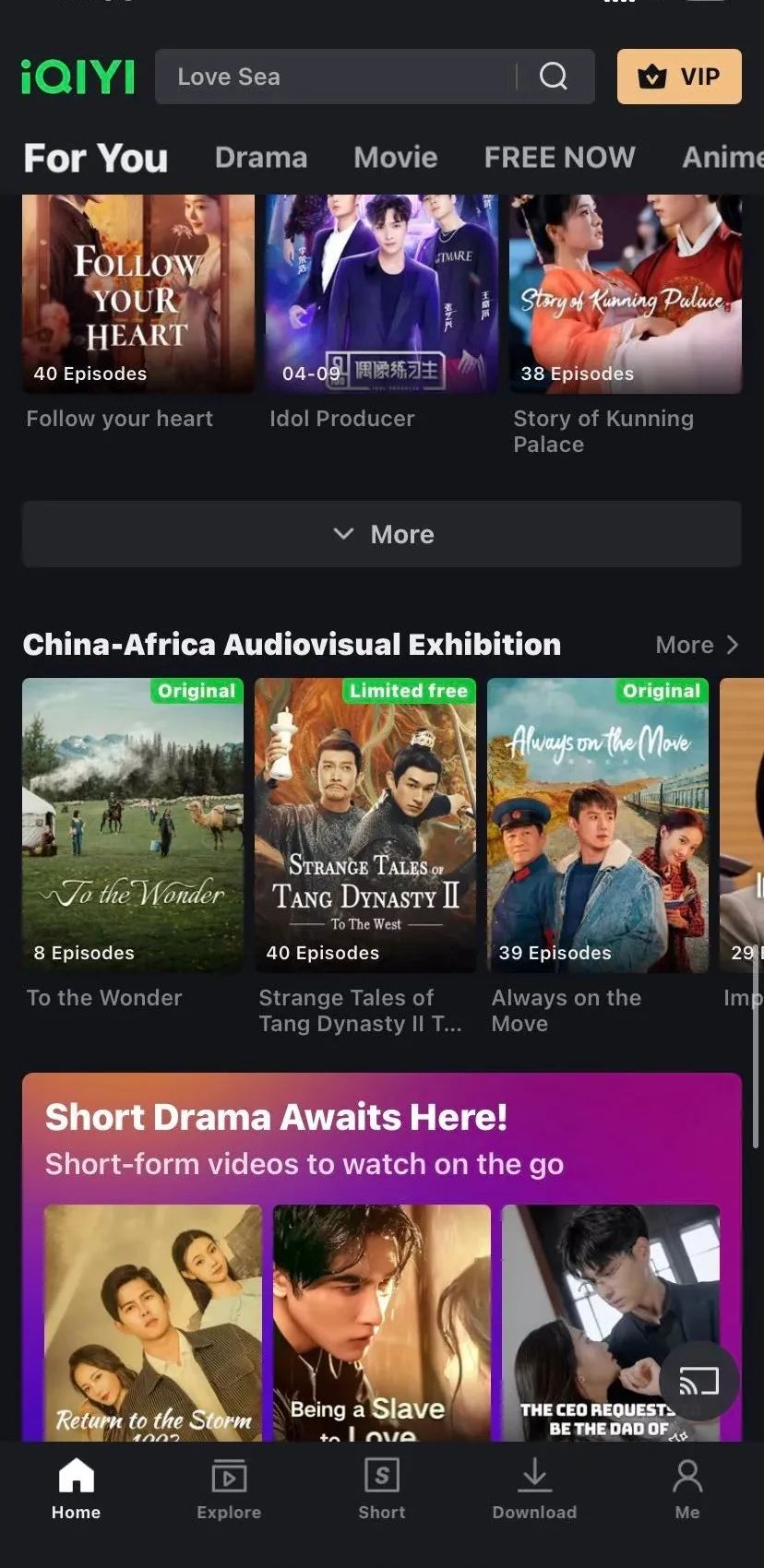This screenshot has height=1568, width=764.
Task: Open the Love Sea search field
Action: [332, 77]
